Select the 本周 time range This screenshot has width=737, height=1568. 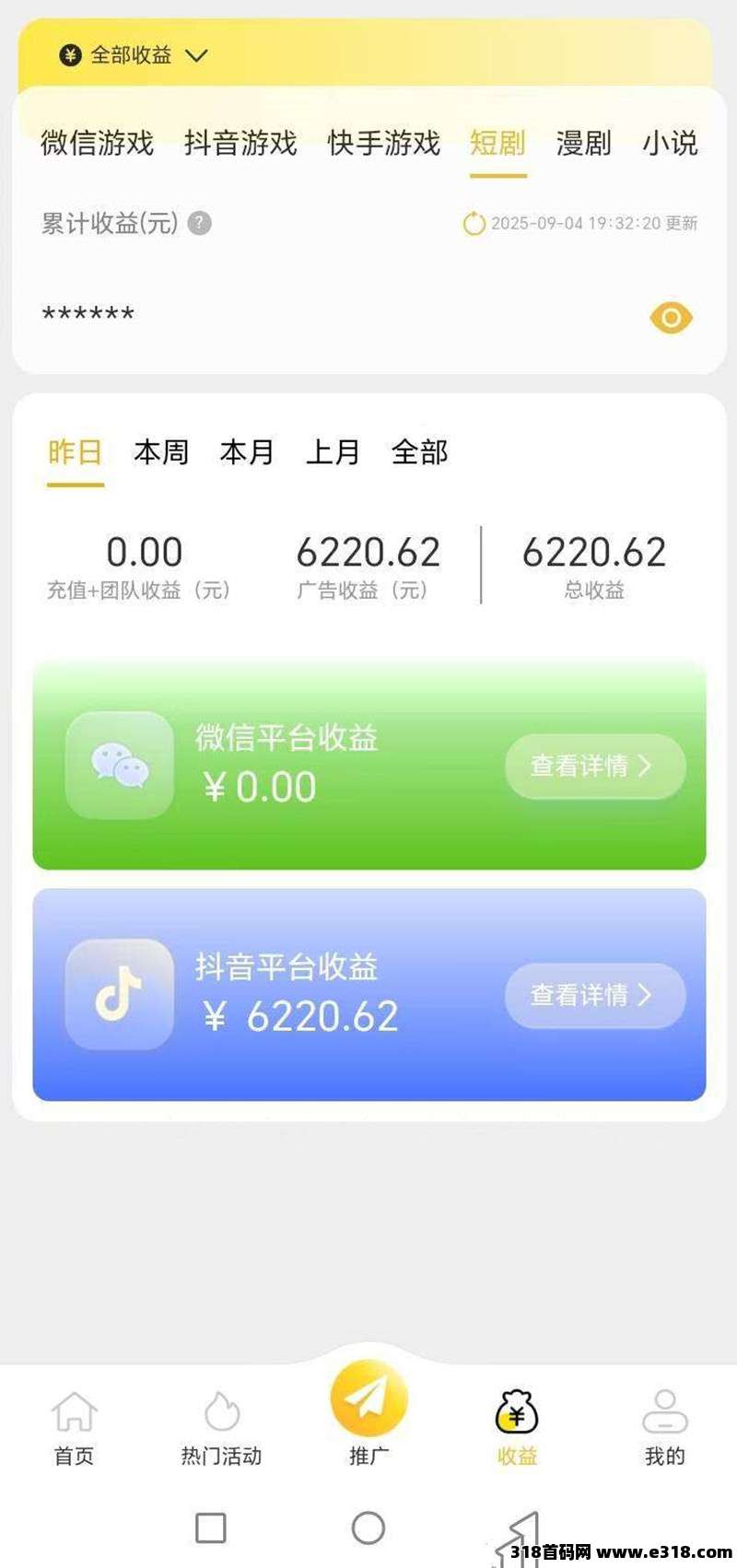point(161,452)
